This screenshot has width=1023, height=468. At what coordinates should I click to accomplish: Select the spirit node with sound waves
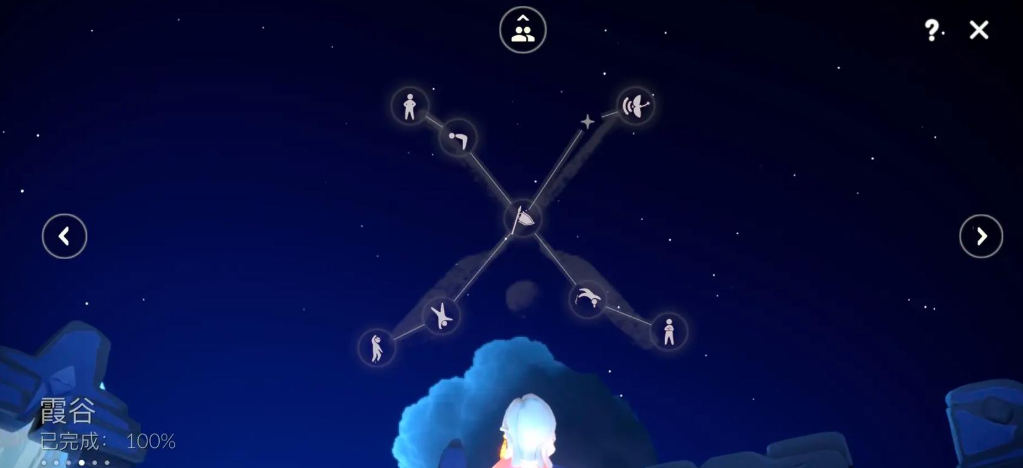pos(635,104)
